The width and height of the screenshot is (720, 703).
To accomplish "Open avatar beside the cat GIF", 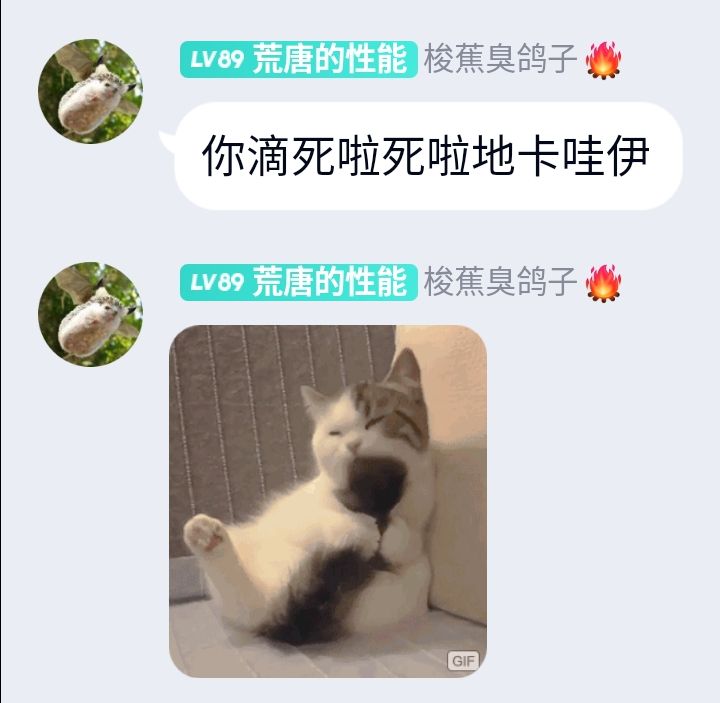I will 90,314.
